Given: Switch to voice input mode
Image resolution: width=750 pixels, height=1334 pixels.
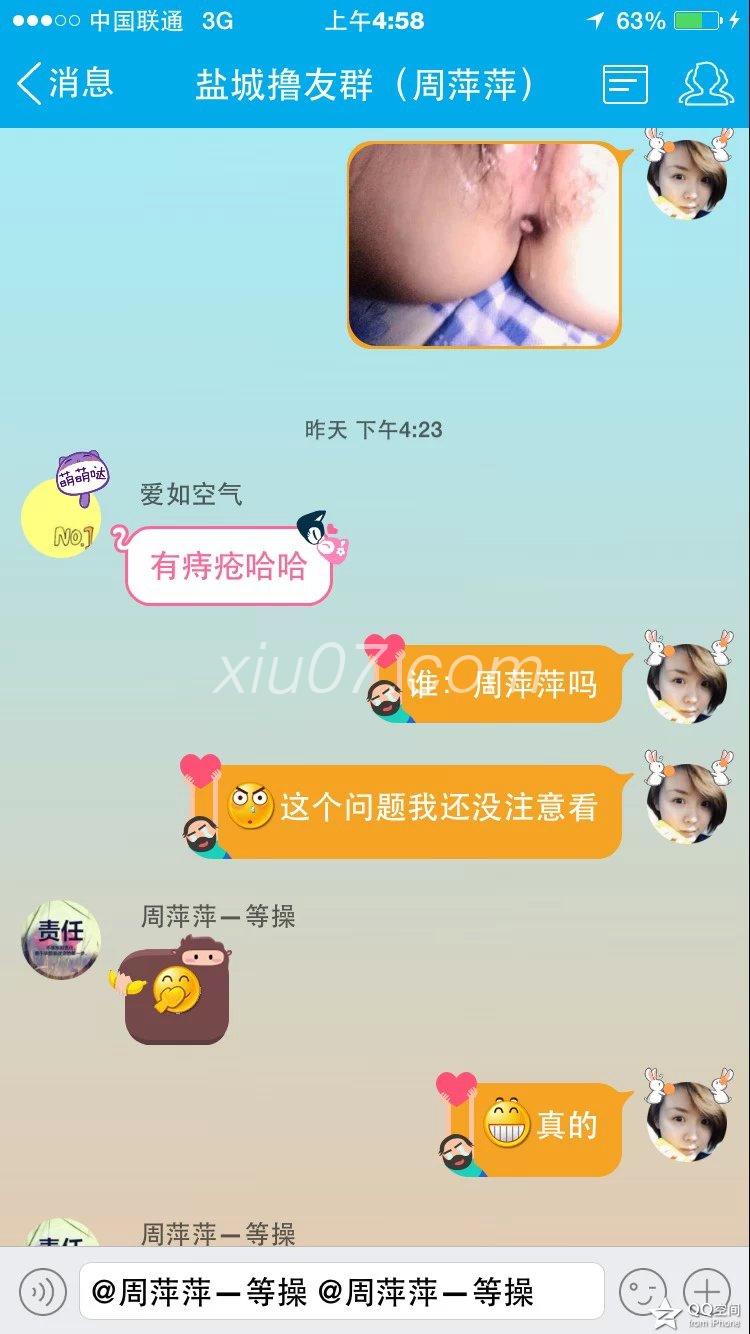Looking at the screenshot, I should [42, 1291].
